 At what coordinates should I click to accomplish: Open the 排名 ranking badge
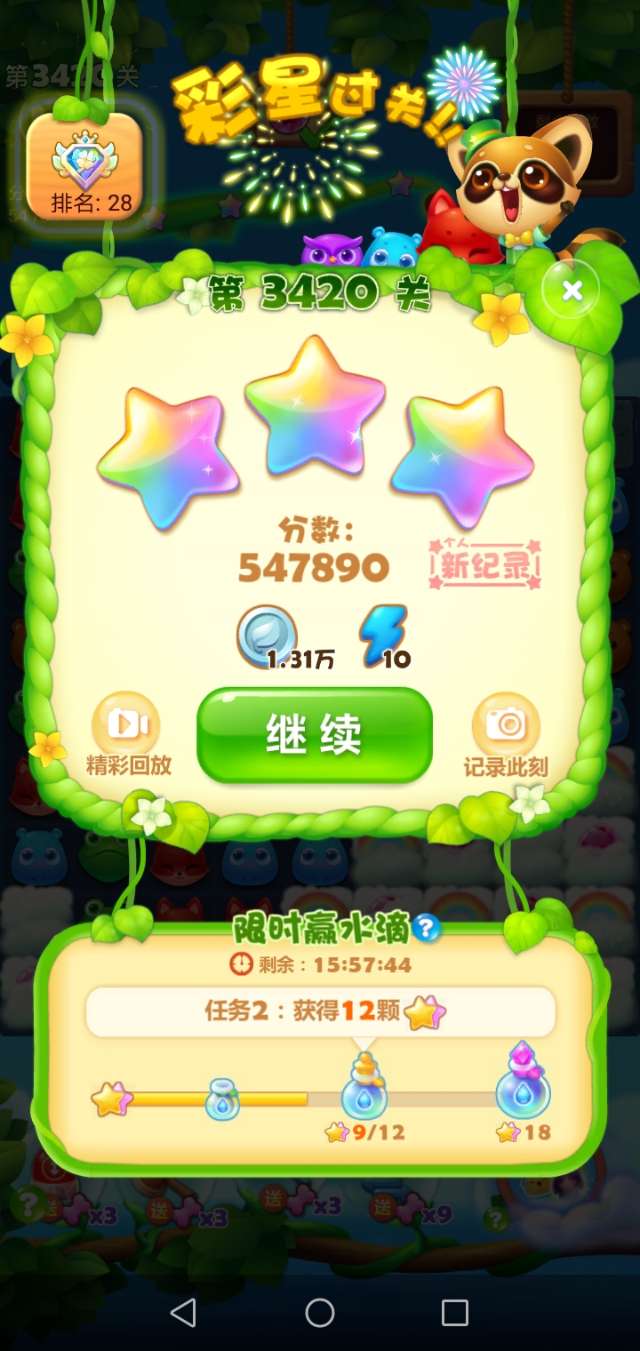click(x=84, y=166)
